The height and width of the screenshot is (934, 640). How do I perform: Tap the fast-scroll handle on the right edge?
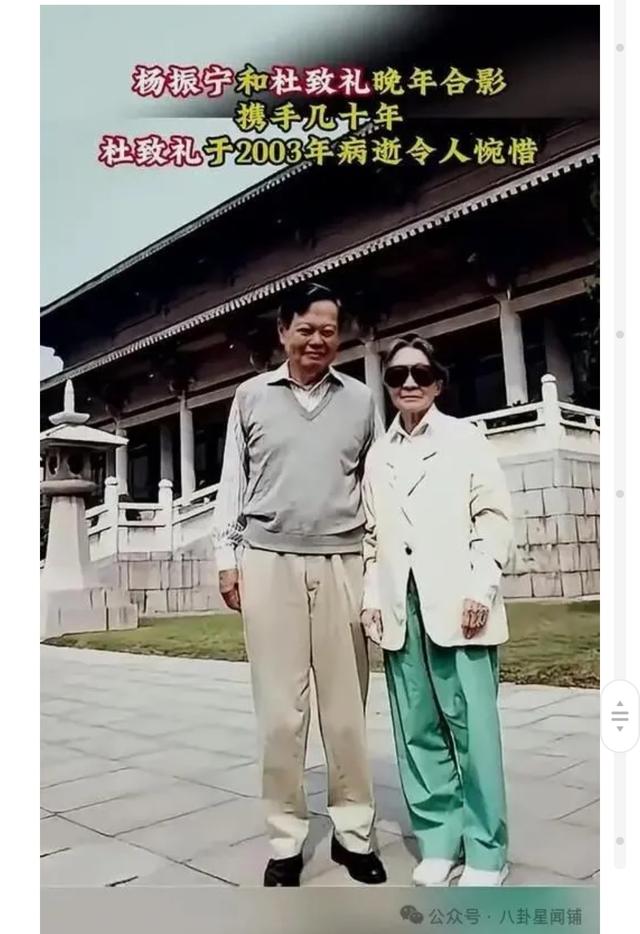tap(620, 715)
